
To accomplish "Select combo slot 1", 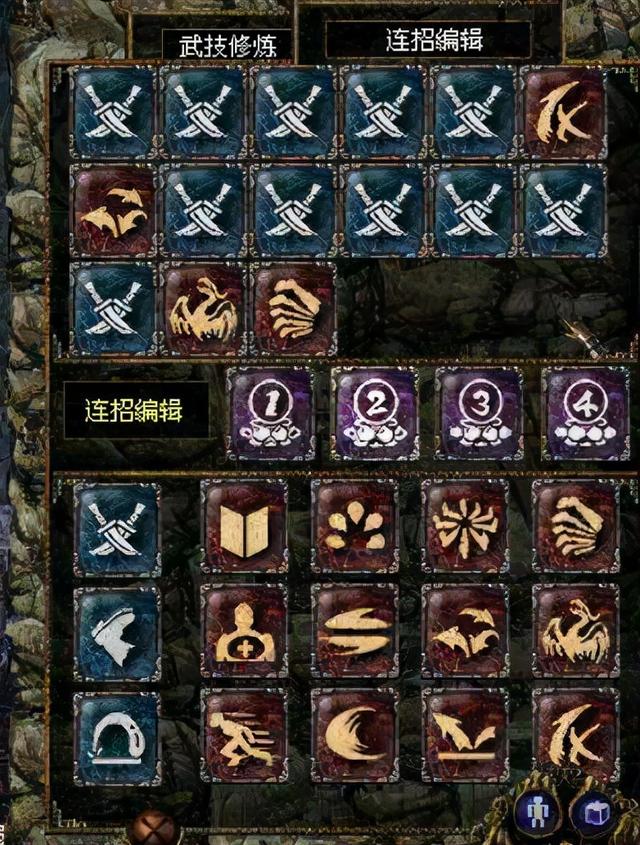I will coord(270,413).
